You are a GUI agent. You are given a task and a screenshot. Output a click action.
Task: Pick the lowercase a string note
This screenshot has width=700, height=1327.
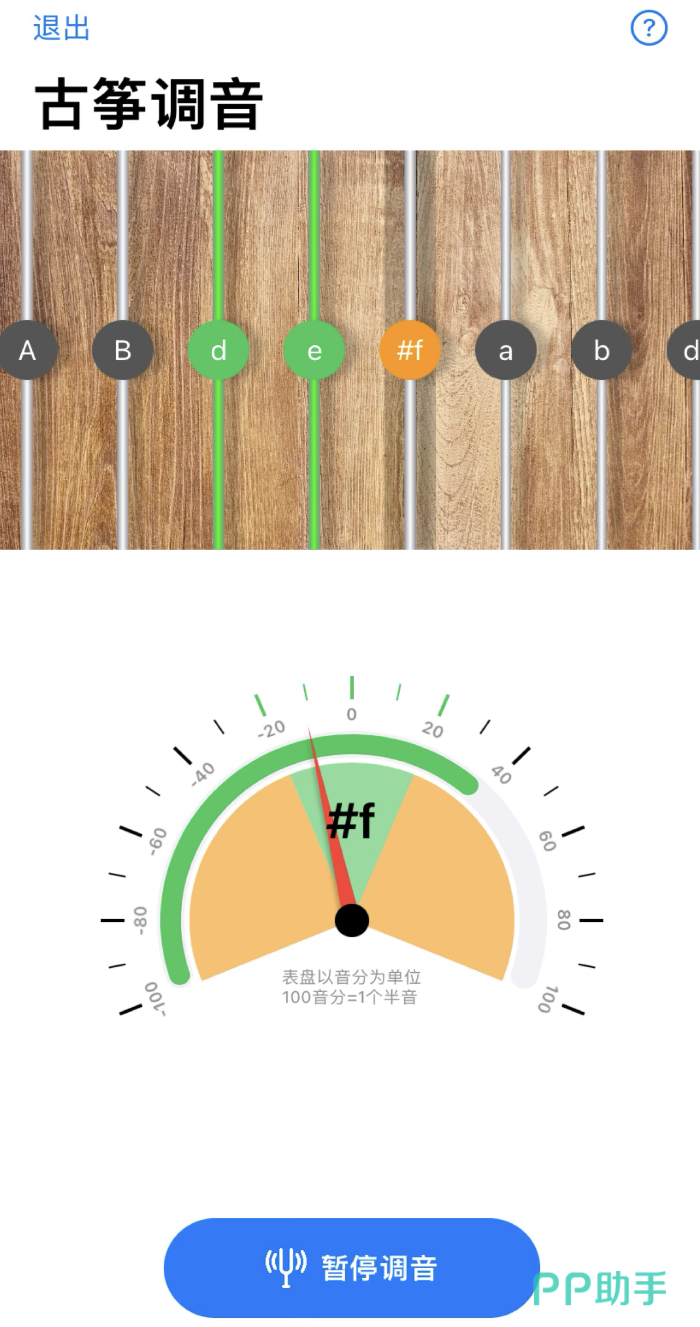[506, 351]
